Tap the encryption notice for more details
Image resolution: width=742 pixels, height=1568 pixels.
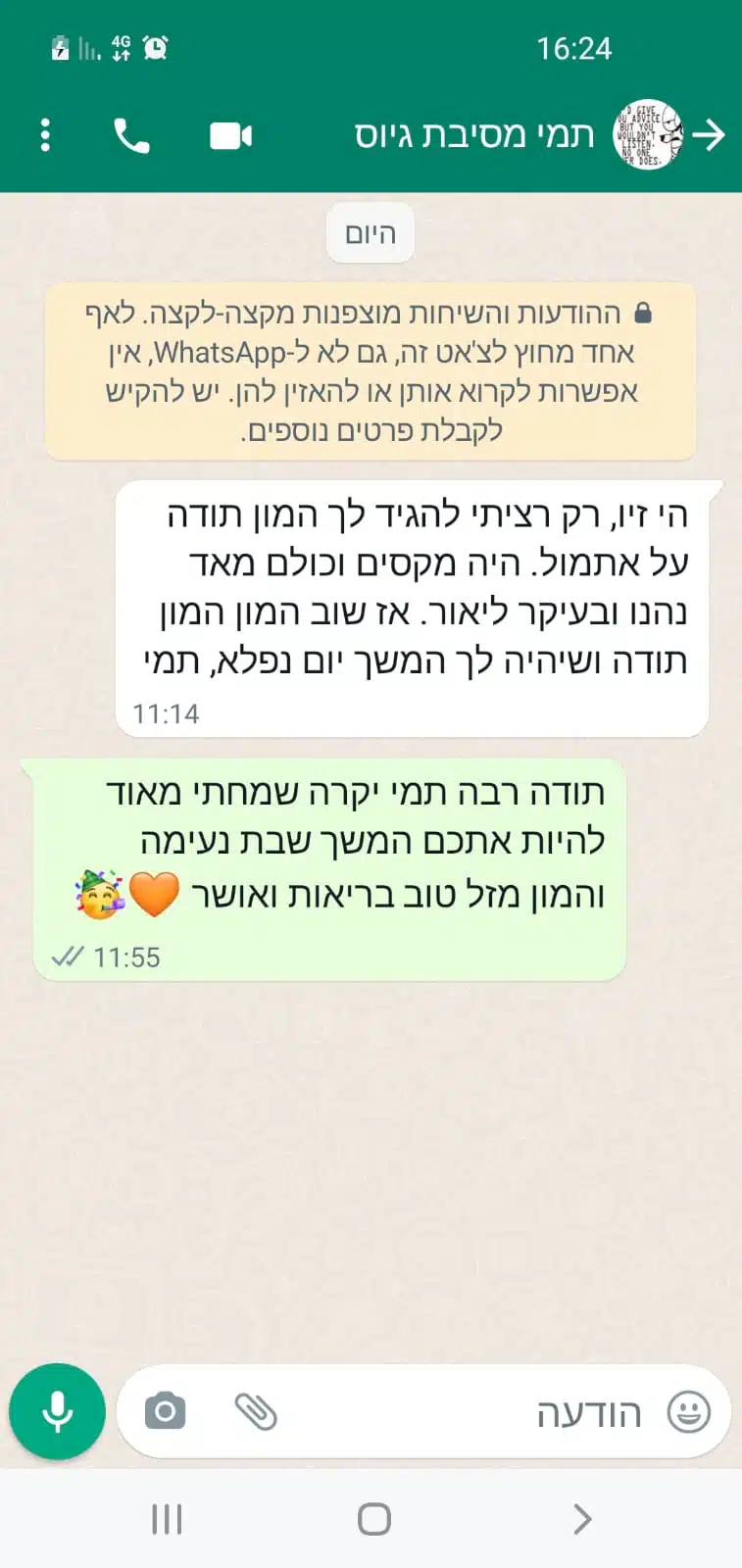click(371, 371)
